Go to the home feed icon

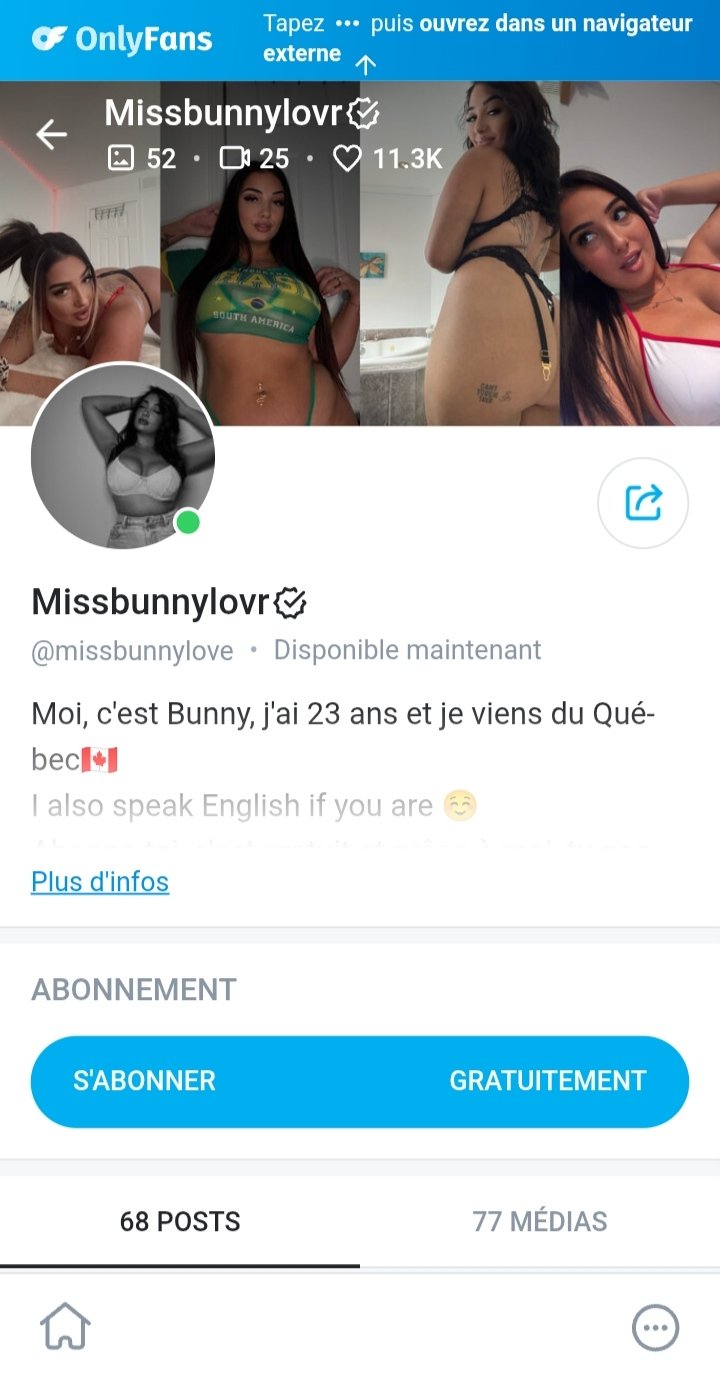(65, 1328)
